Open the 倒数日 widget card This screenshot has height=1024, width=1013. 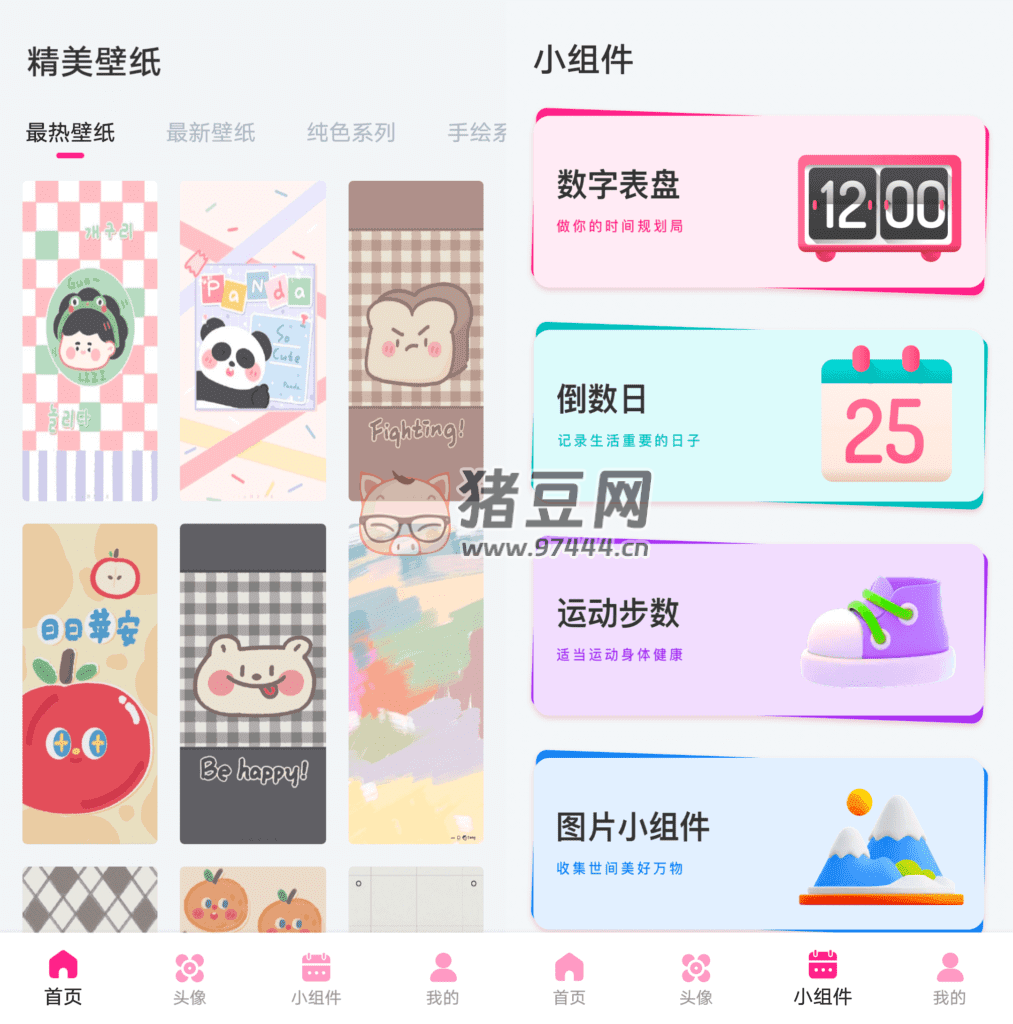[760, 416]
